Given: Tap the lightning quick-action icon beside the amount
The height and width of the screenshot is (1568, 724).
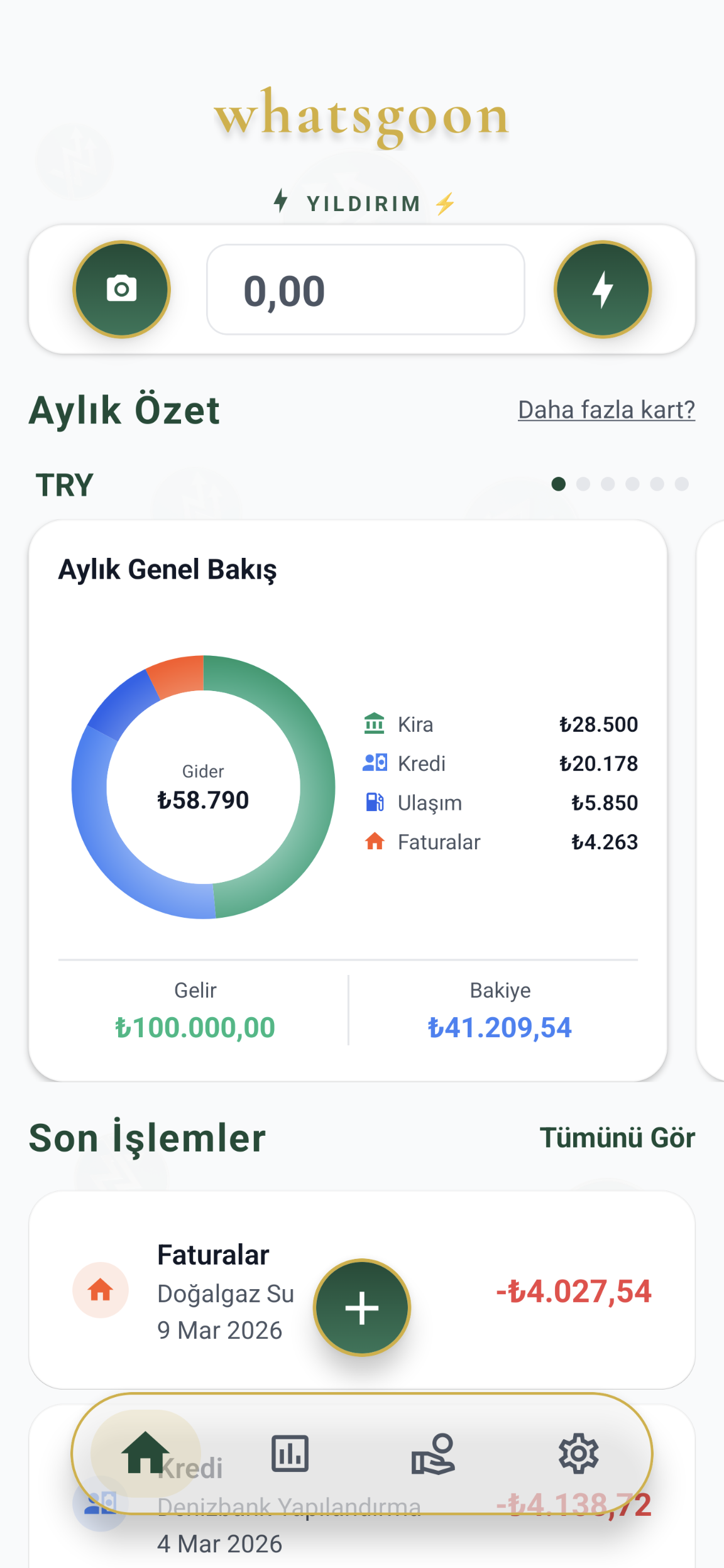Looking at the screenshot, I should 602,290.
